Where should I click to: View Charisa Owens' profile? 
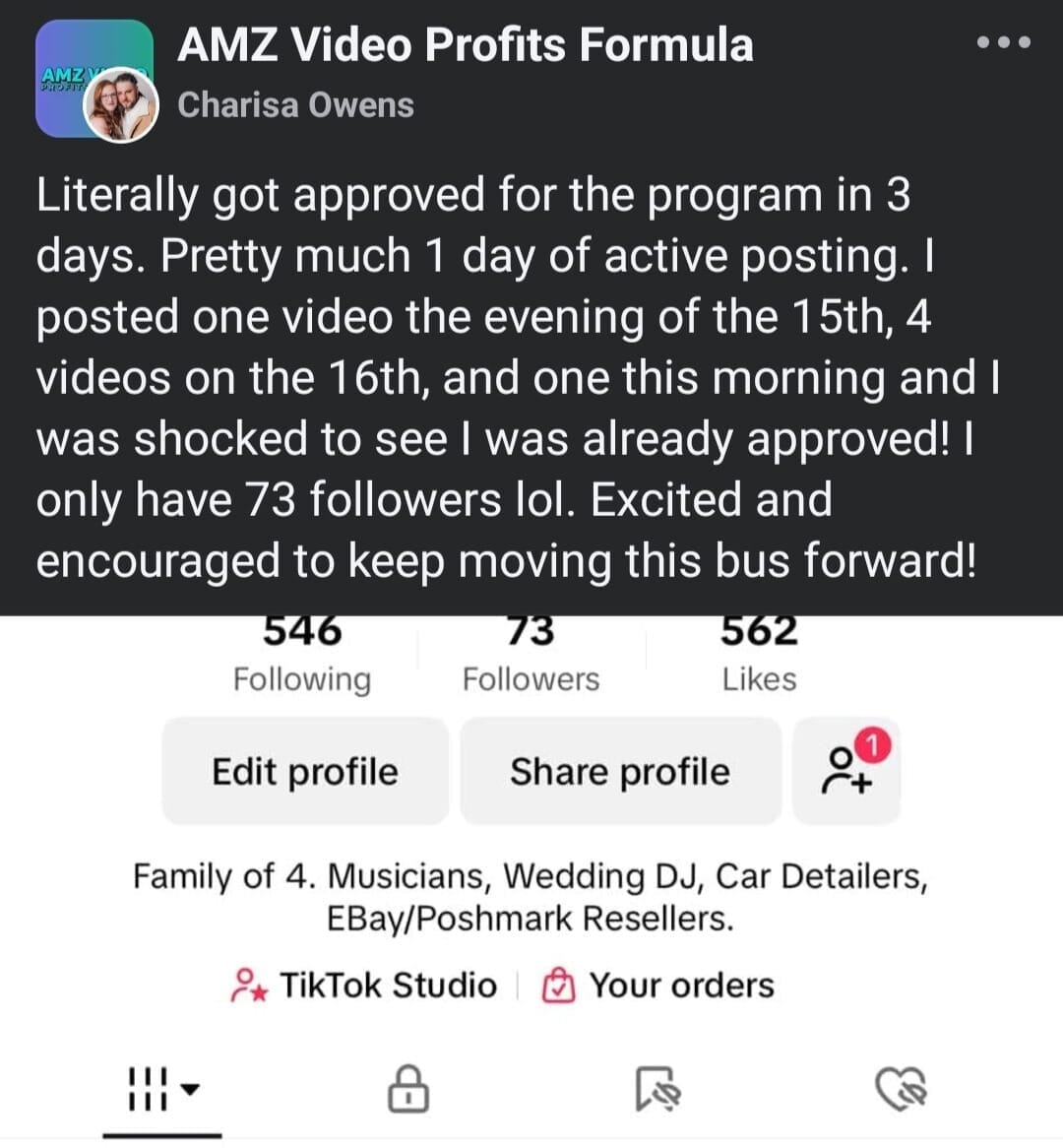coord(295,104)
